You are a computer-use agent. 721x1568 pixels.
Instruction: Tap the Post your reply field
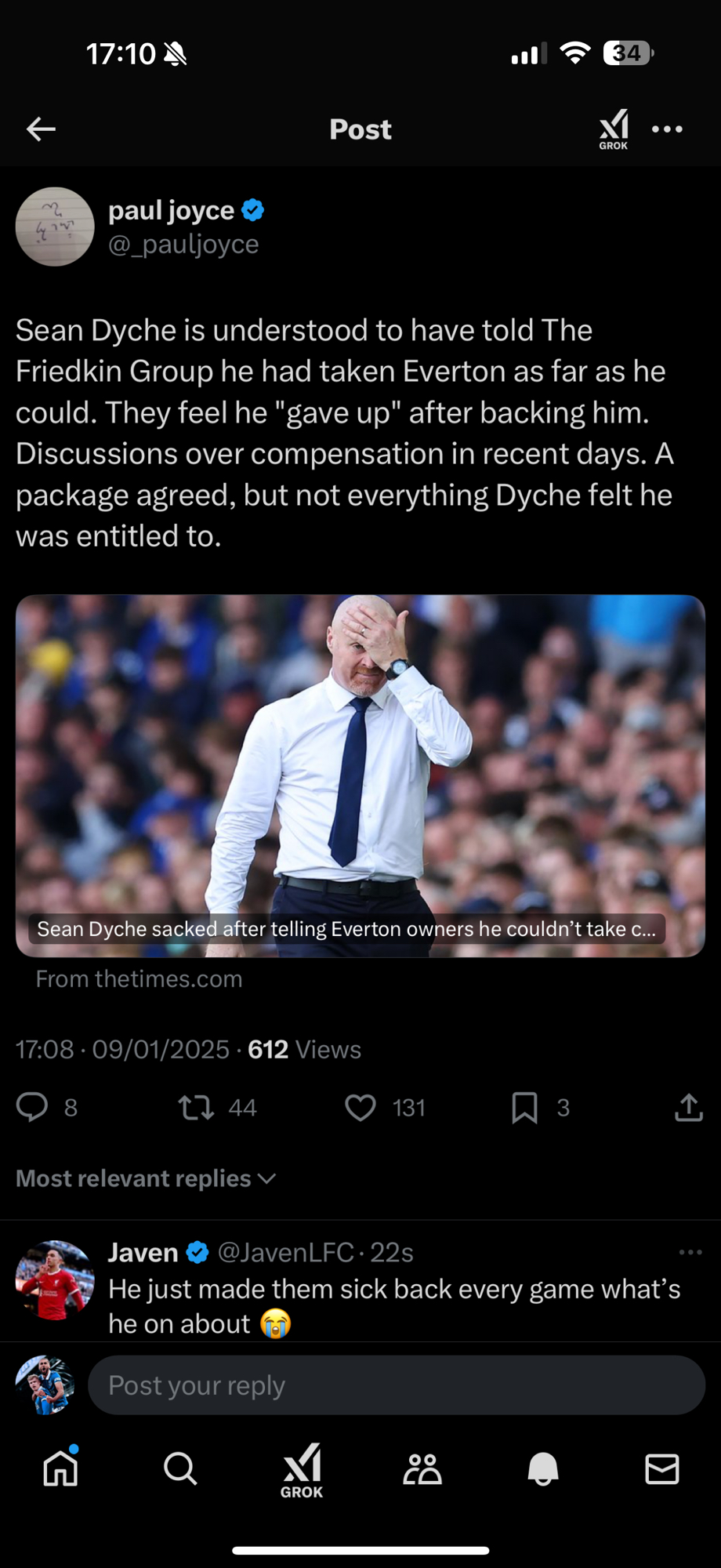[396, 1385]
